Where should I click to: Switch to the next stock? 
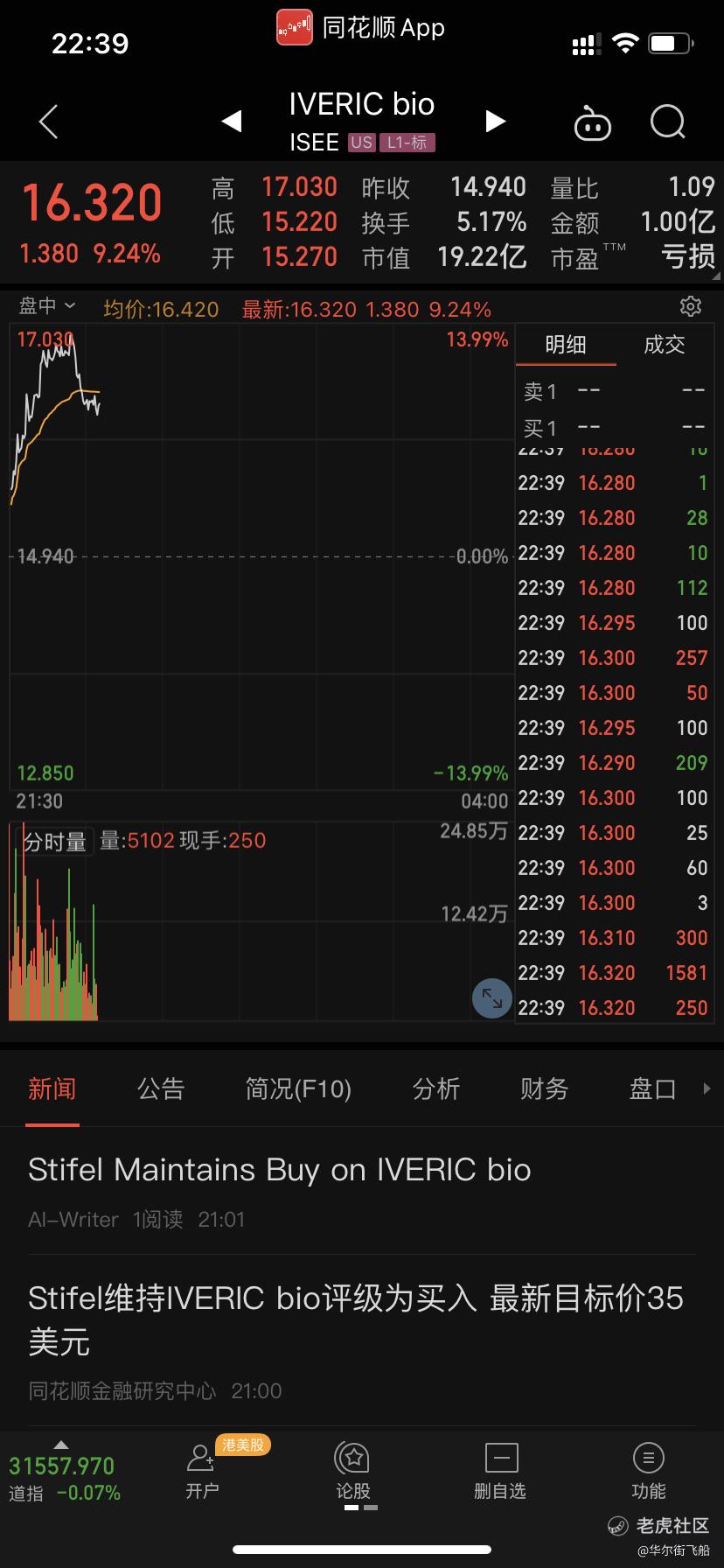[495, 121]
